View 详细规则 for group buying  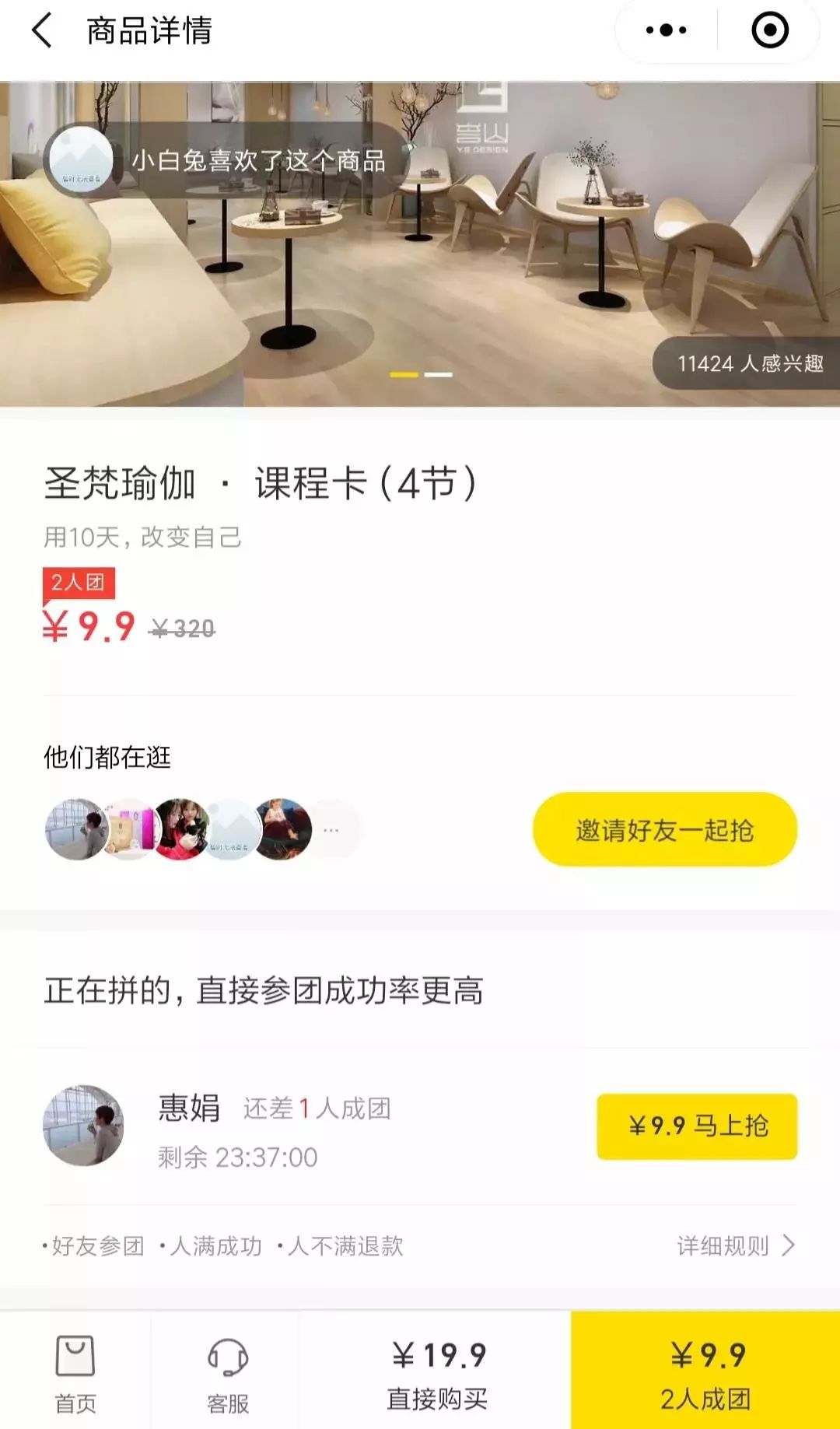735,1245
